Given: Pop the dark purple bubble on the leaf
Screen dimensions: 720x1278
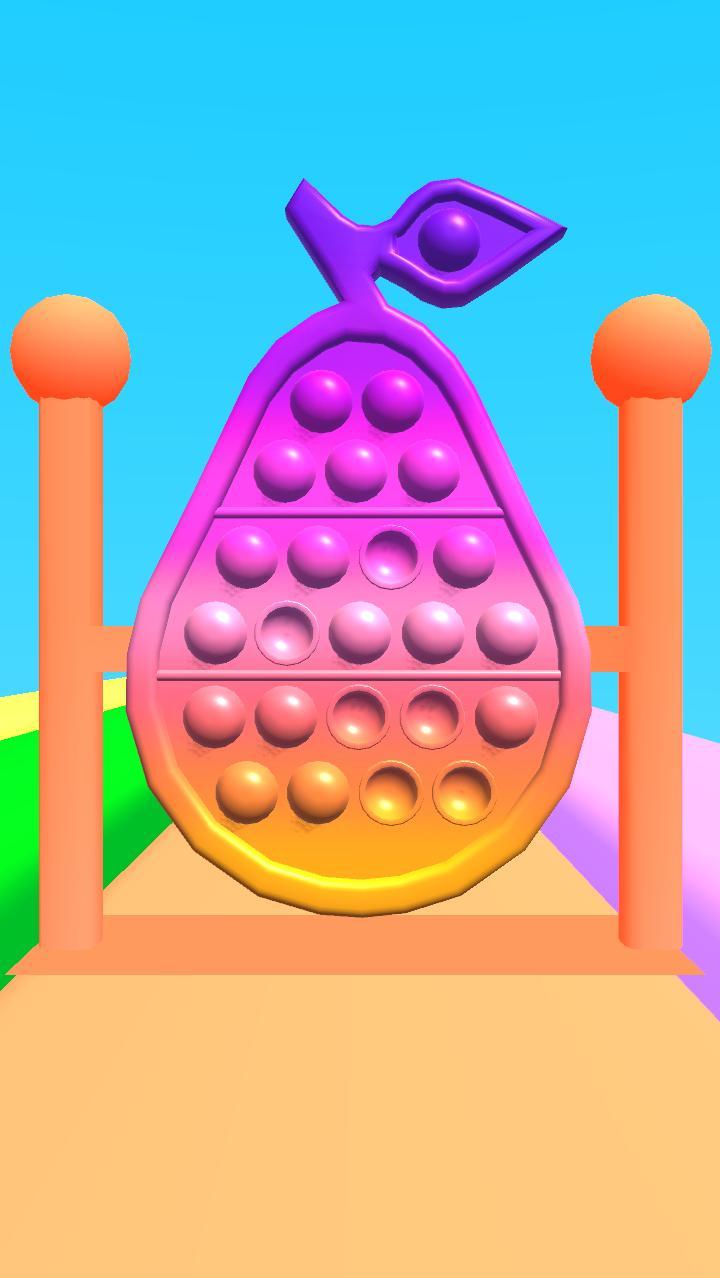Looking at the screenshot, I should click(448, 240).
